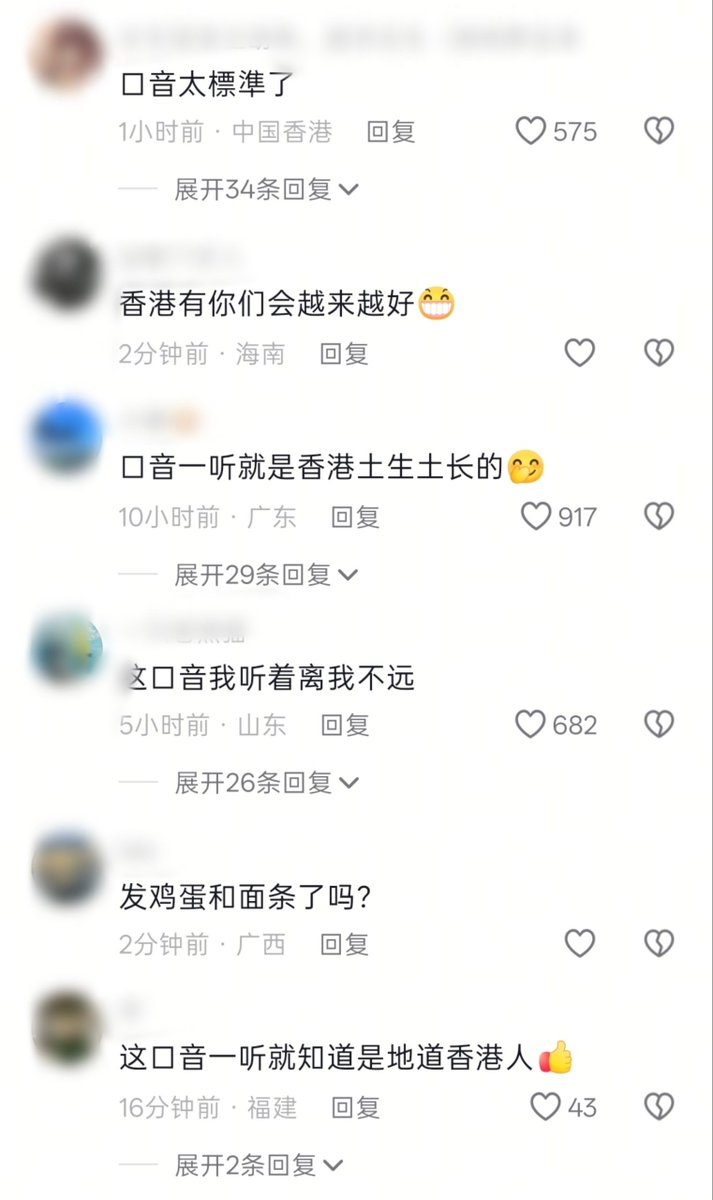The width and height of the screenshot is (713, 1200).
Task: Reply to the comment from 广东
Action: coord(355,517)
